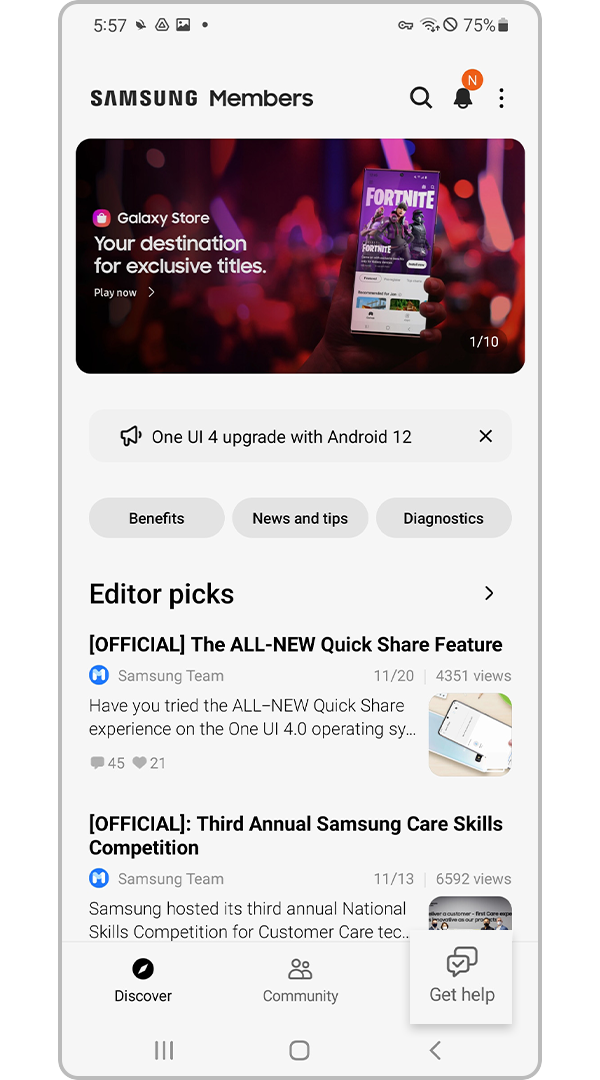Switch to the Community tab
The height and width of the screenshot is (1080, 600).
coord(300,980)
